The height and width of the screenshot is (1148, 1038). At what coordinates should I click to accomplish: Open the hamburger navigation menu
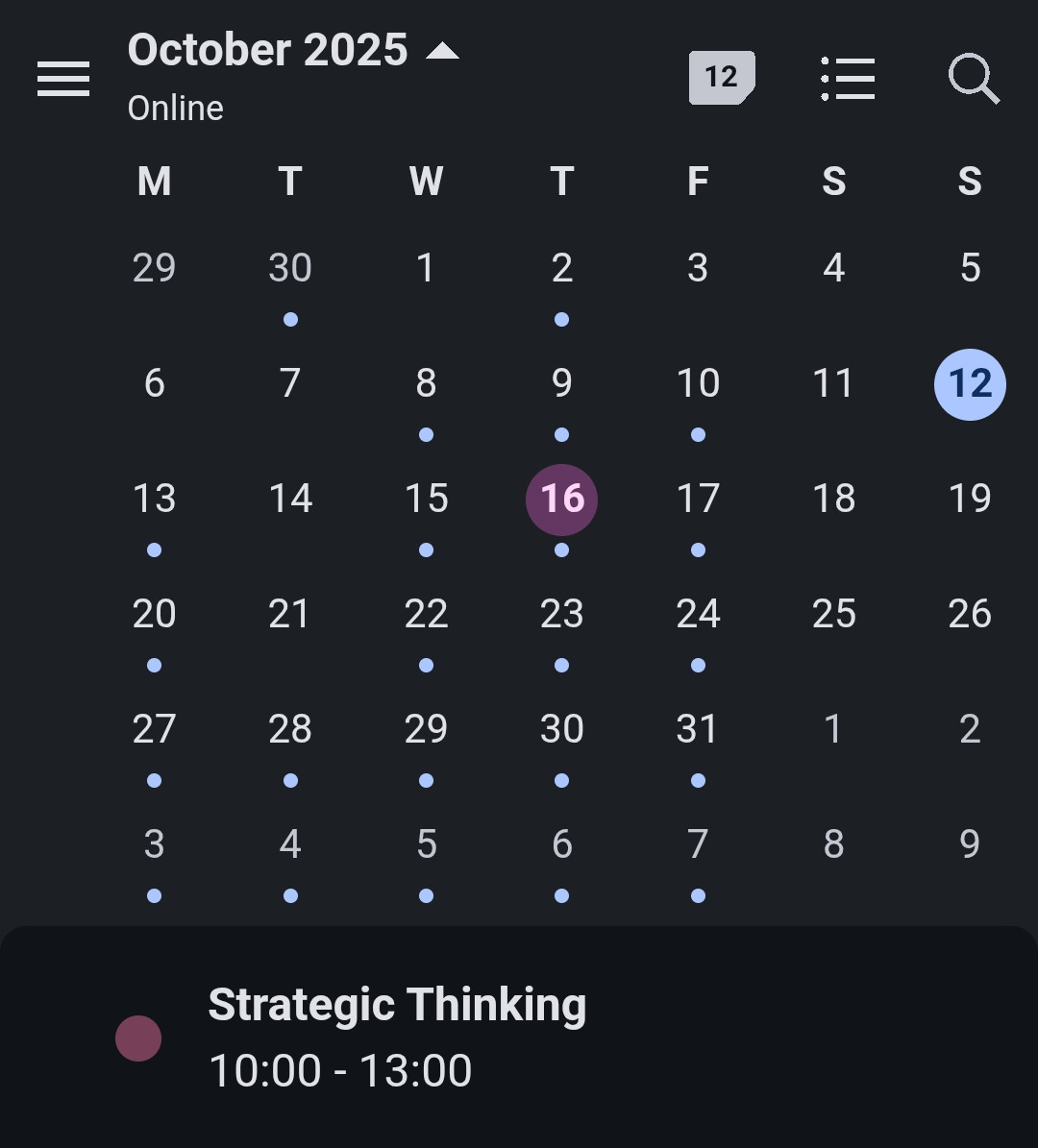click(63, 79)
